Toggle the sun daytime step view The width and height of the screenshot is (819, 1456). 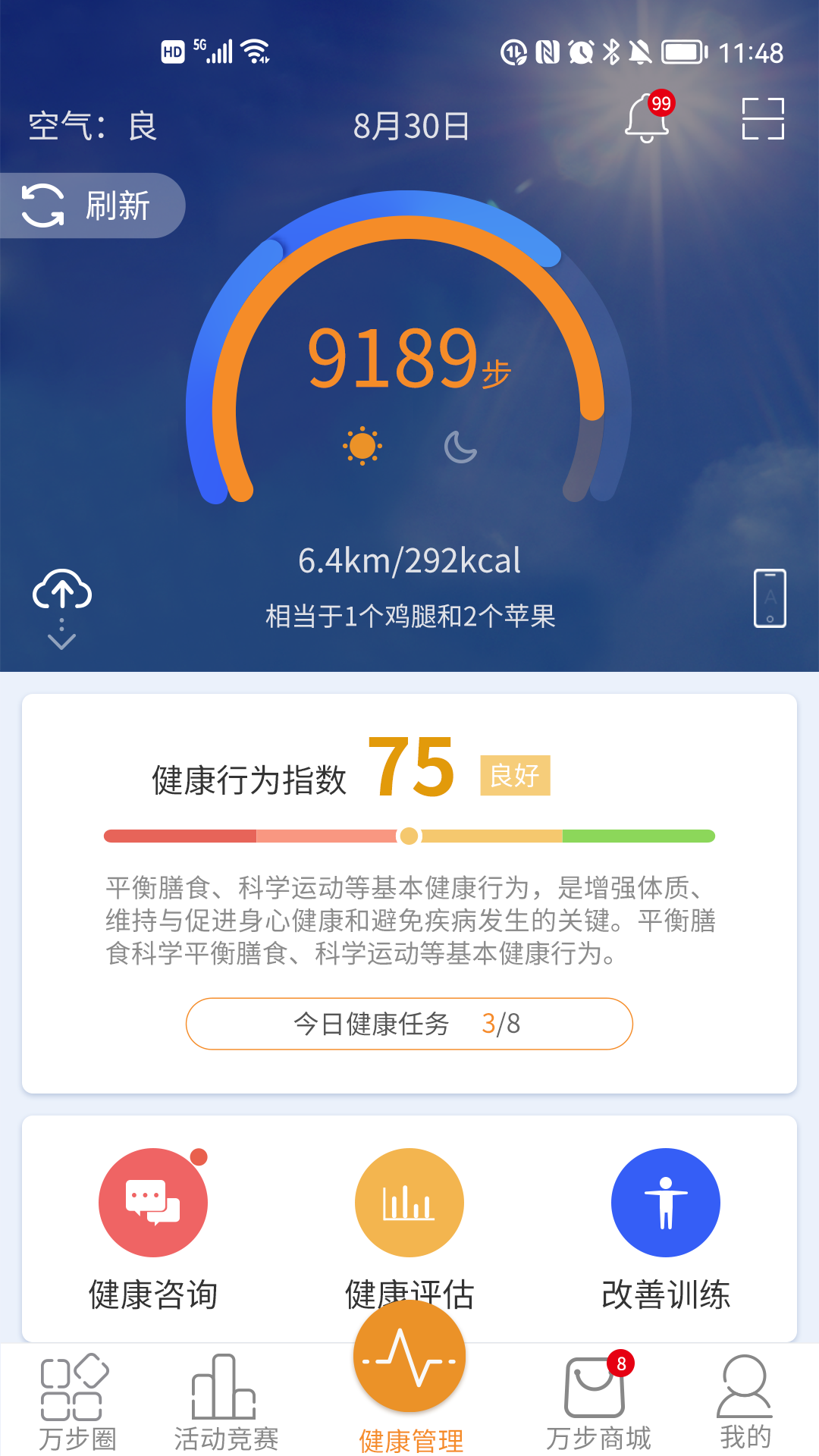click(362, 447)
